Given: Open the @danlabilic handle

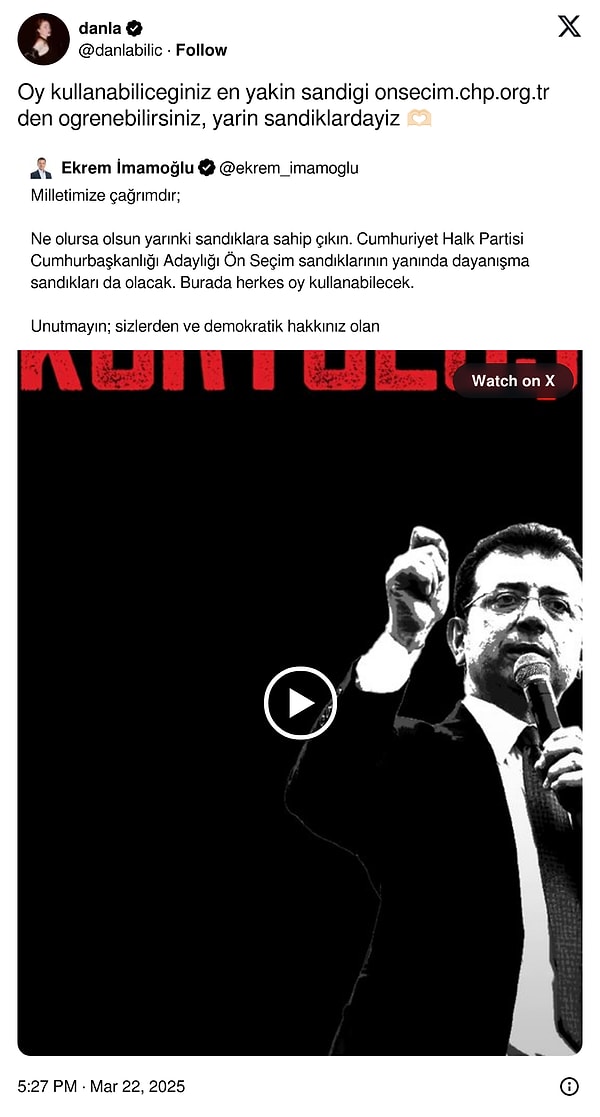Looking at the screenshot, I should click(120, 50).
